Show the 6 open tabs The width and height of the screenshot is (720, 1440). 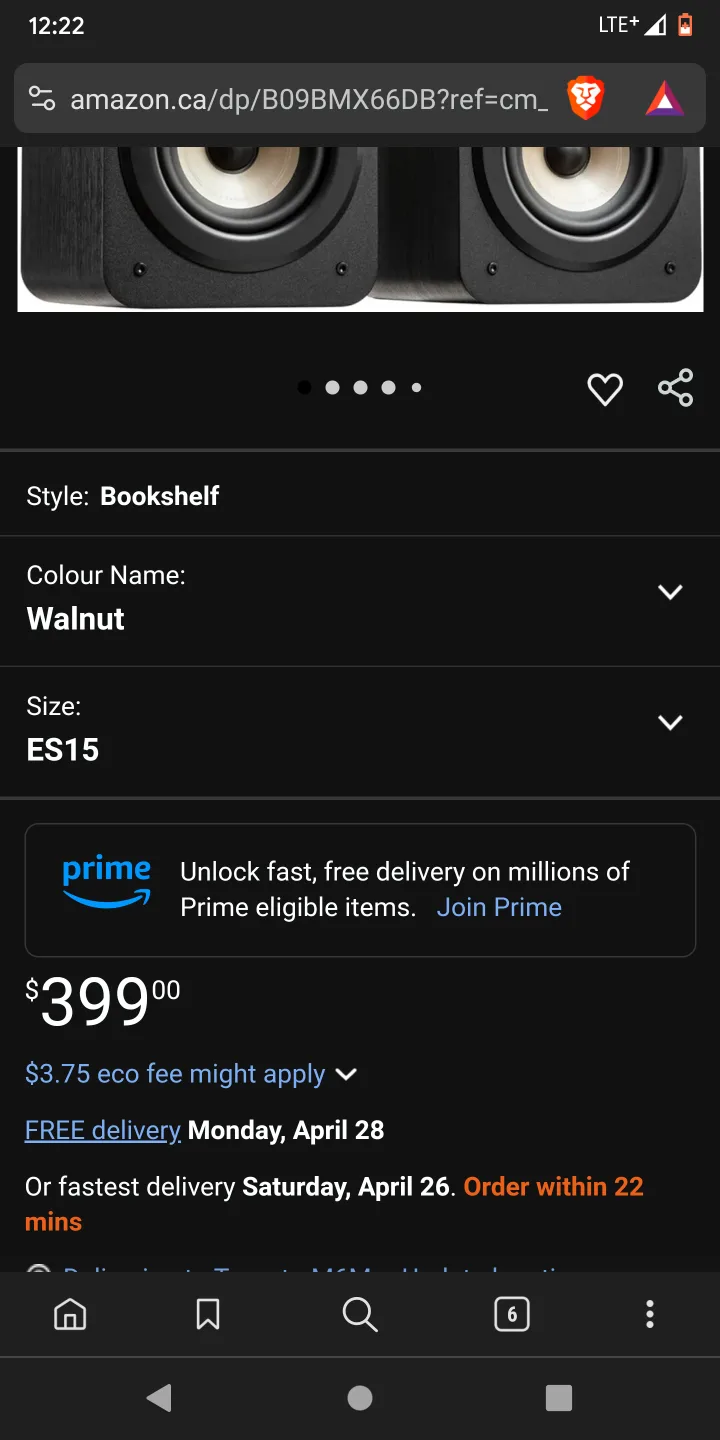(512, 1314)
